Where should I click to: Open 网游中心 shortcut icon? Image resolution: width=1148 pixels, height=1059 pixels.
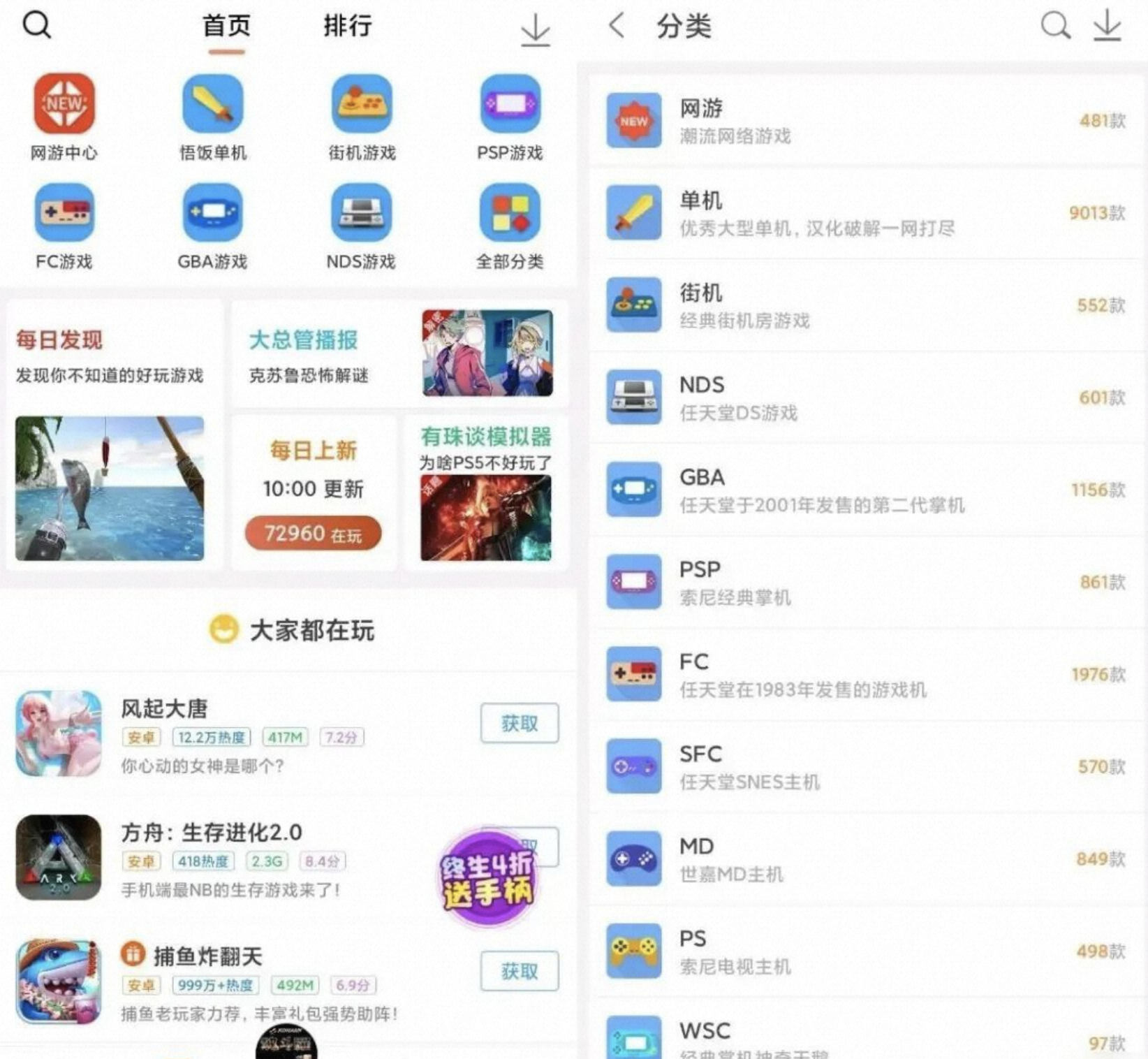click(64, 105)
